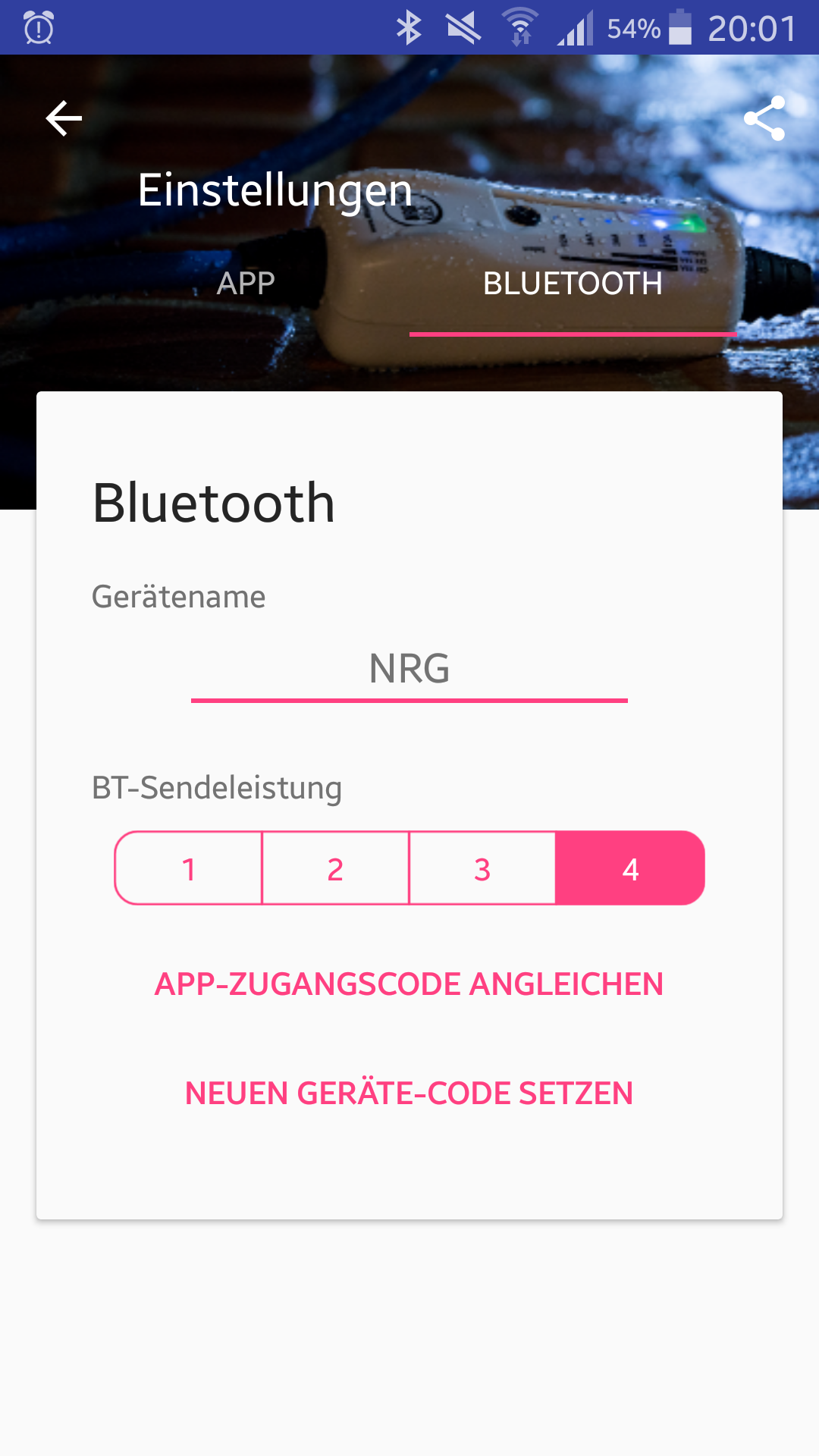Tap APP-ZUGANGSCODE ANGLEICHEN
Screen dimensions: 819x1456
(x=409, y=984)
